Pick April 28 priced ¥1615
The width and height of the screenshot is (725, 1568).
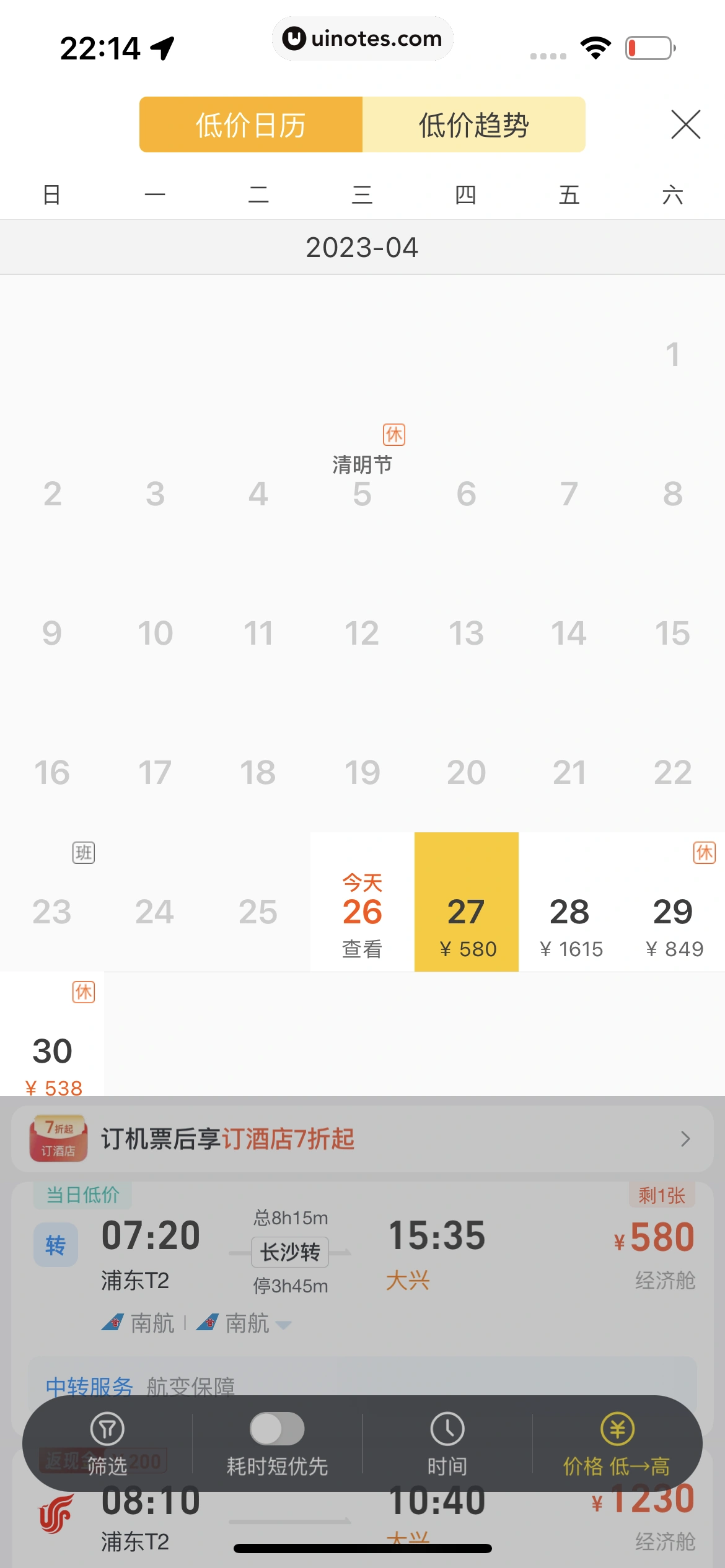point(569,913)
